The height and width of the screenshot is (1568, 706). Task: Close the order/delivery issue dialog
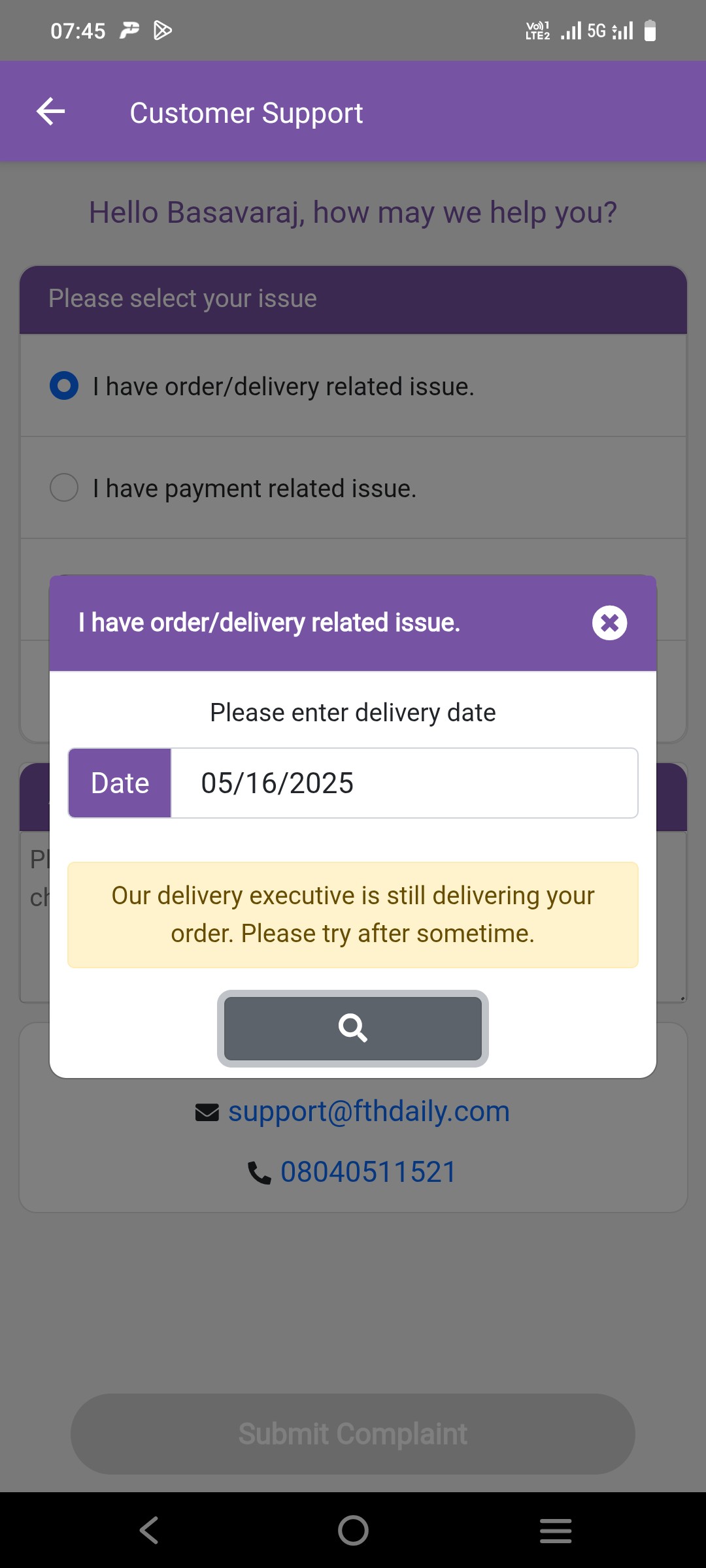[609, 623]
